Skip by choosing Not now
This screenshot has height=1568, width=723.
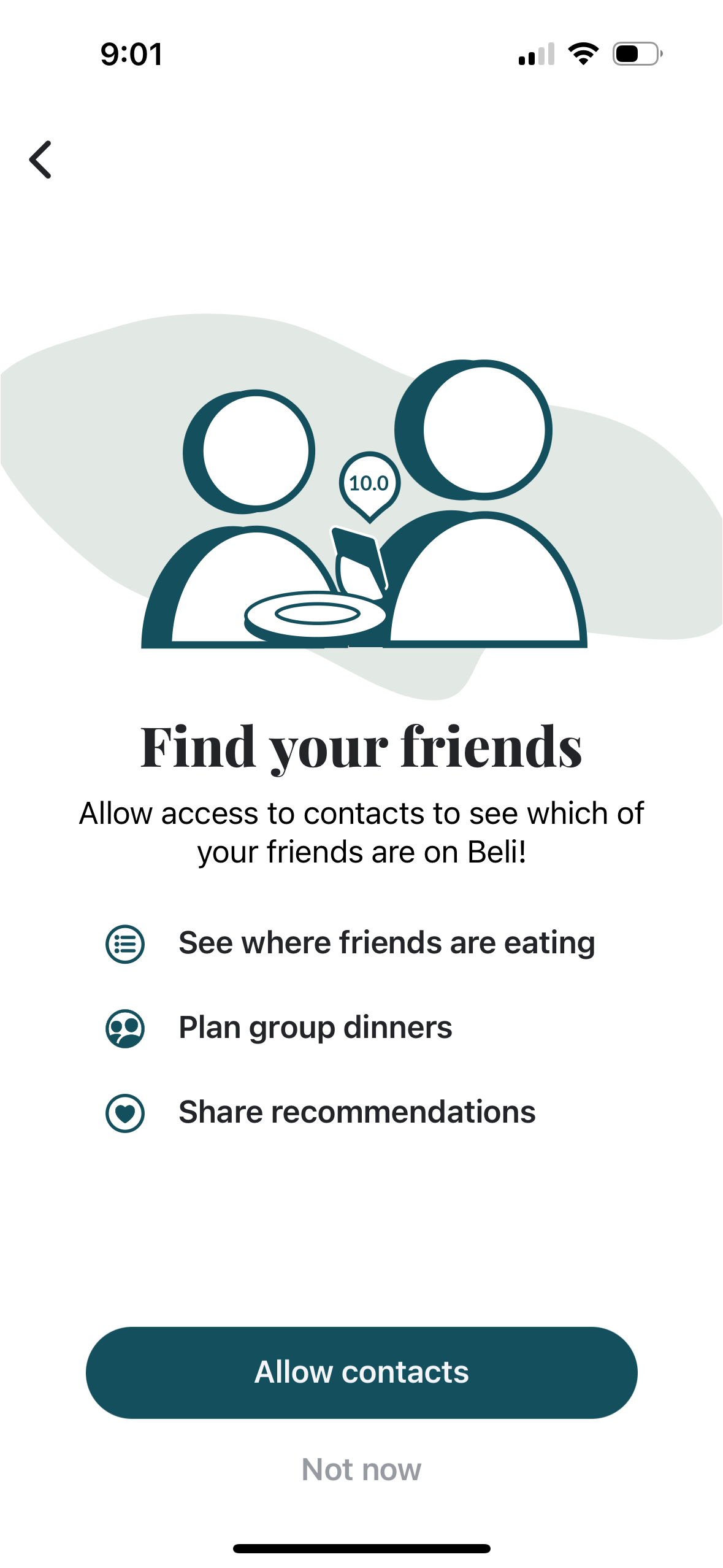point(361,1469)
